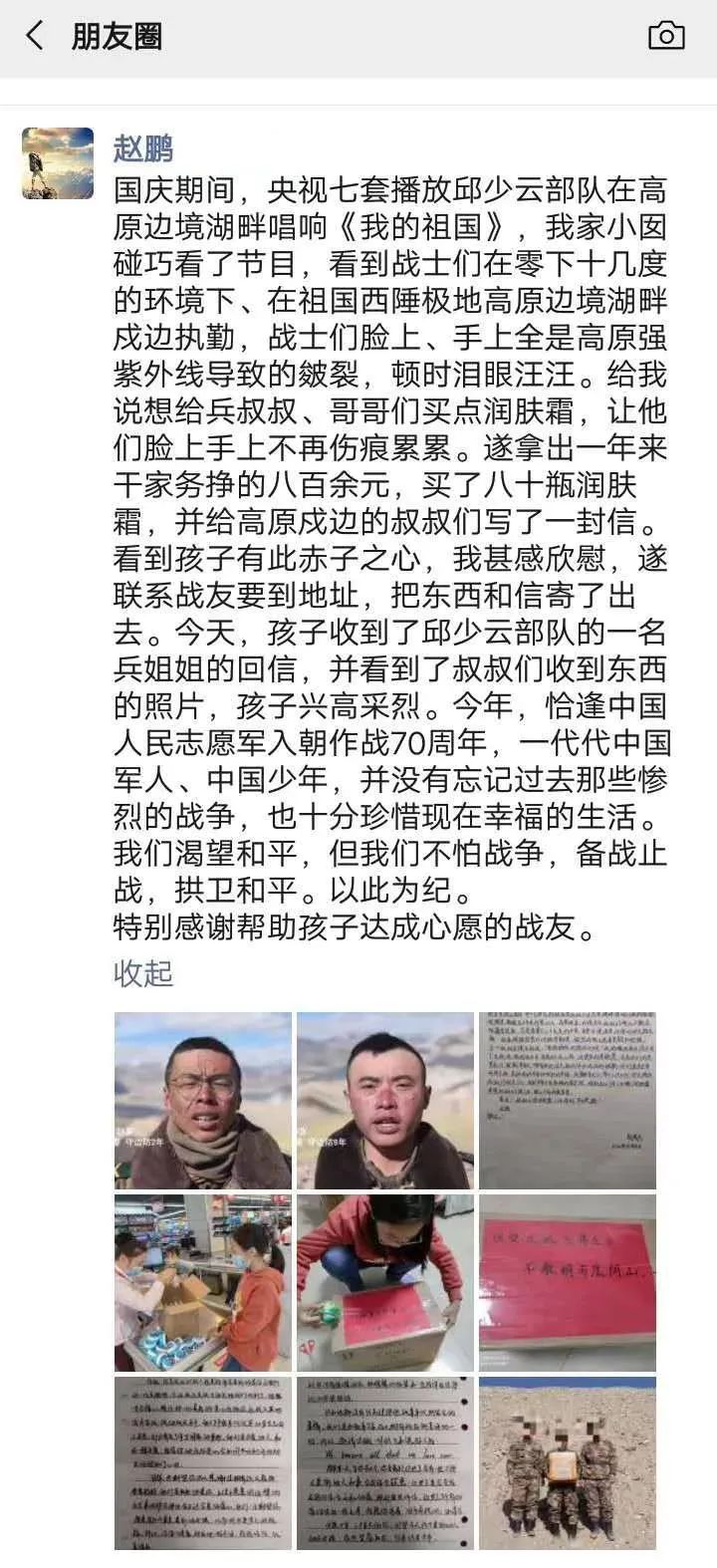Go back from the Moments page

34,37
